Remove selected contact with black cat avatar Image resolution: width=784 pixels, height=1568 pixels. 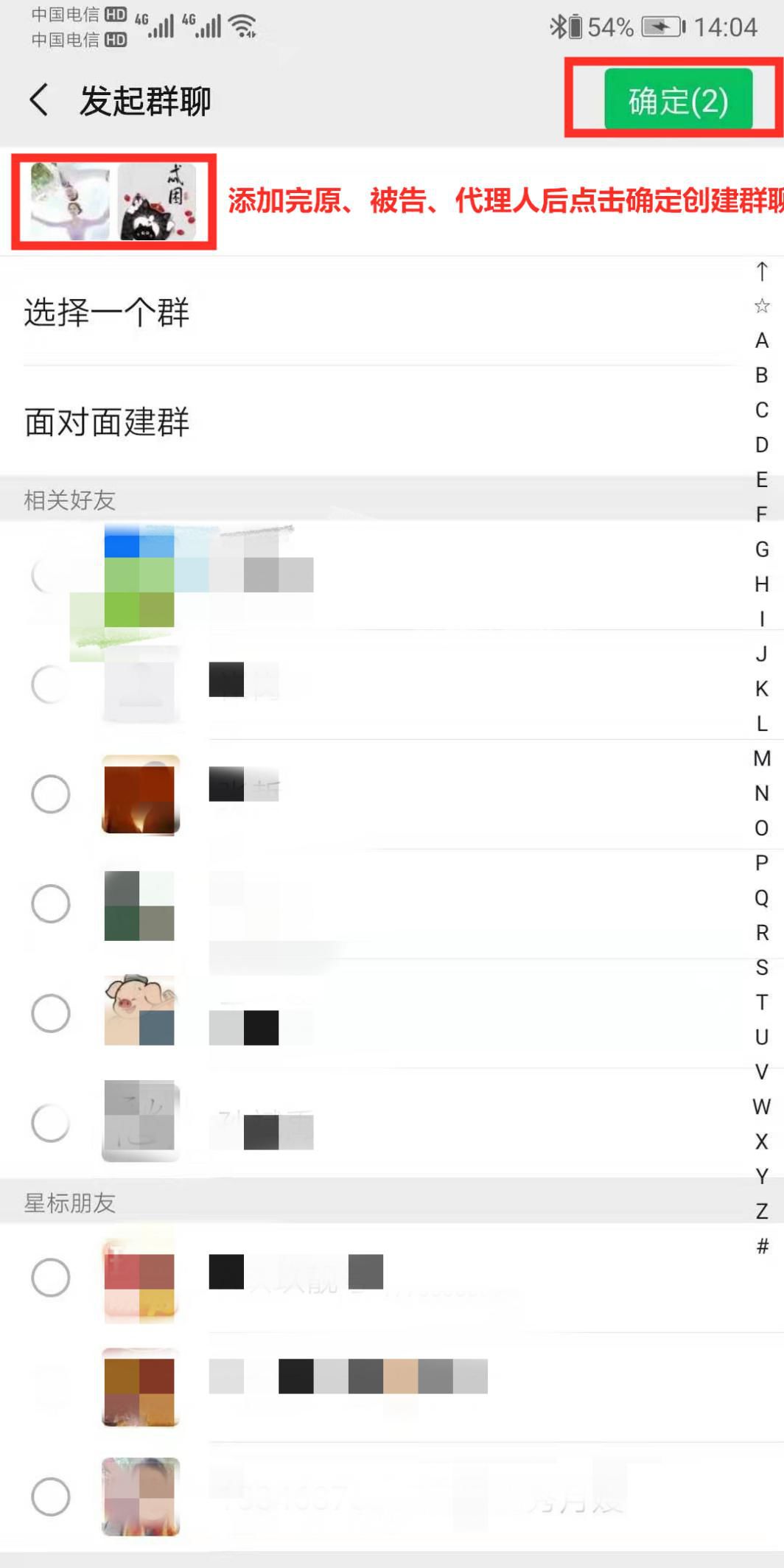157,202
